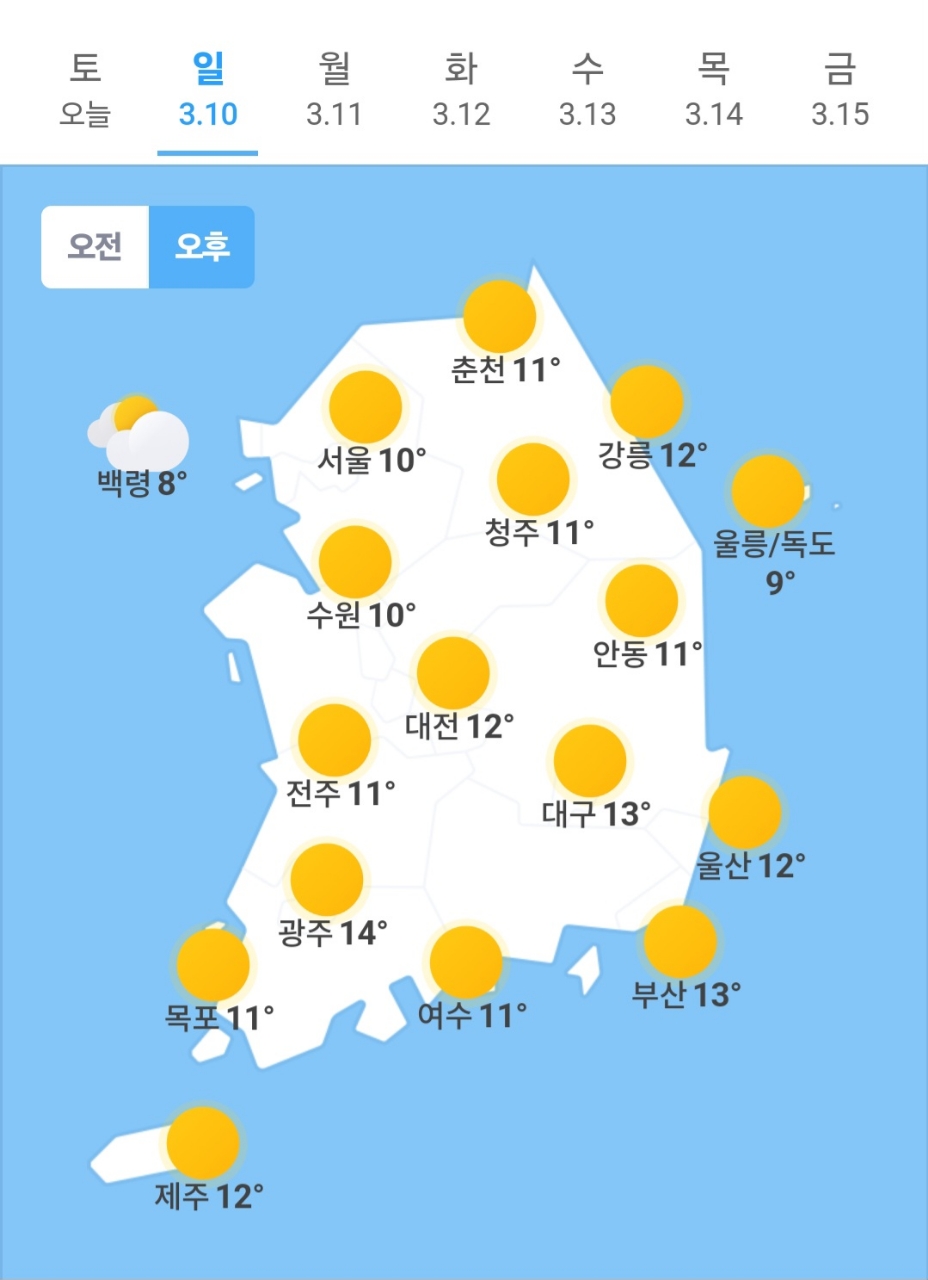Select the 오후 segment
Image resolution: width=928 pixels, height=1280 pixels.
tap(202, 247)
